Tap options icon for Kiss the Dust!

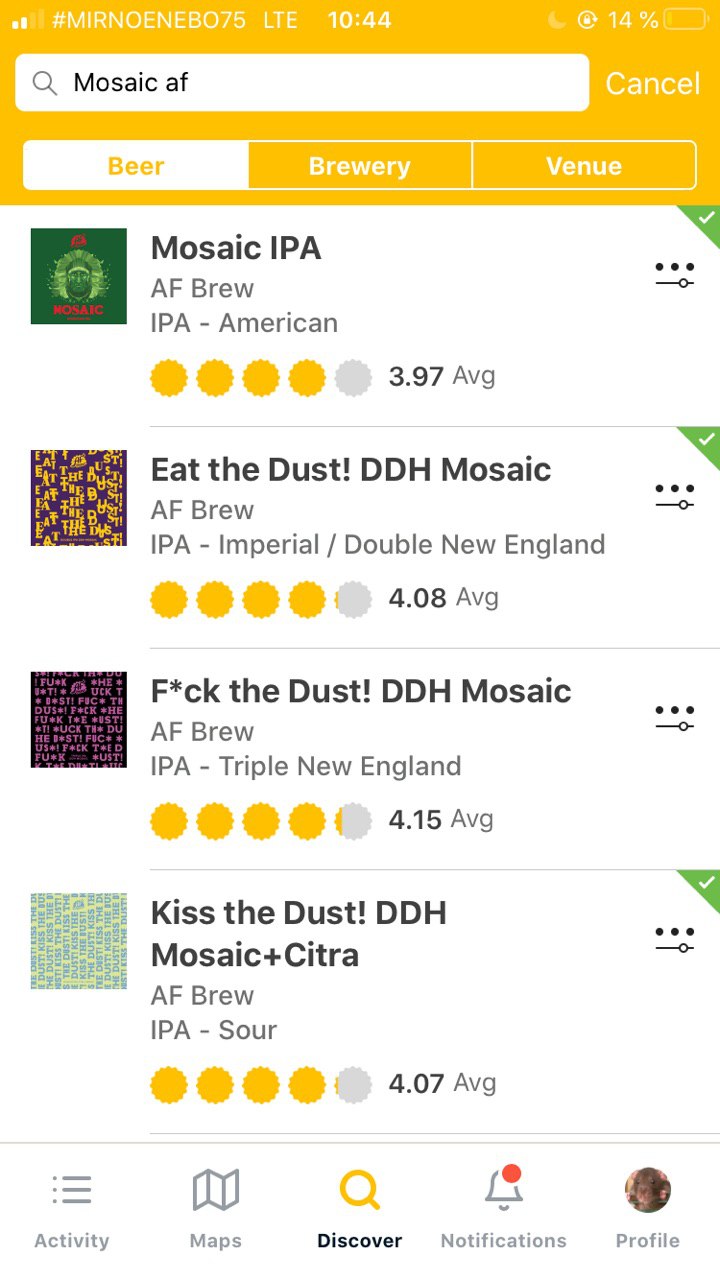point(675,939)
